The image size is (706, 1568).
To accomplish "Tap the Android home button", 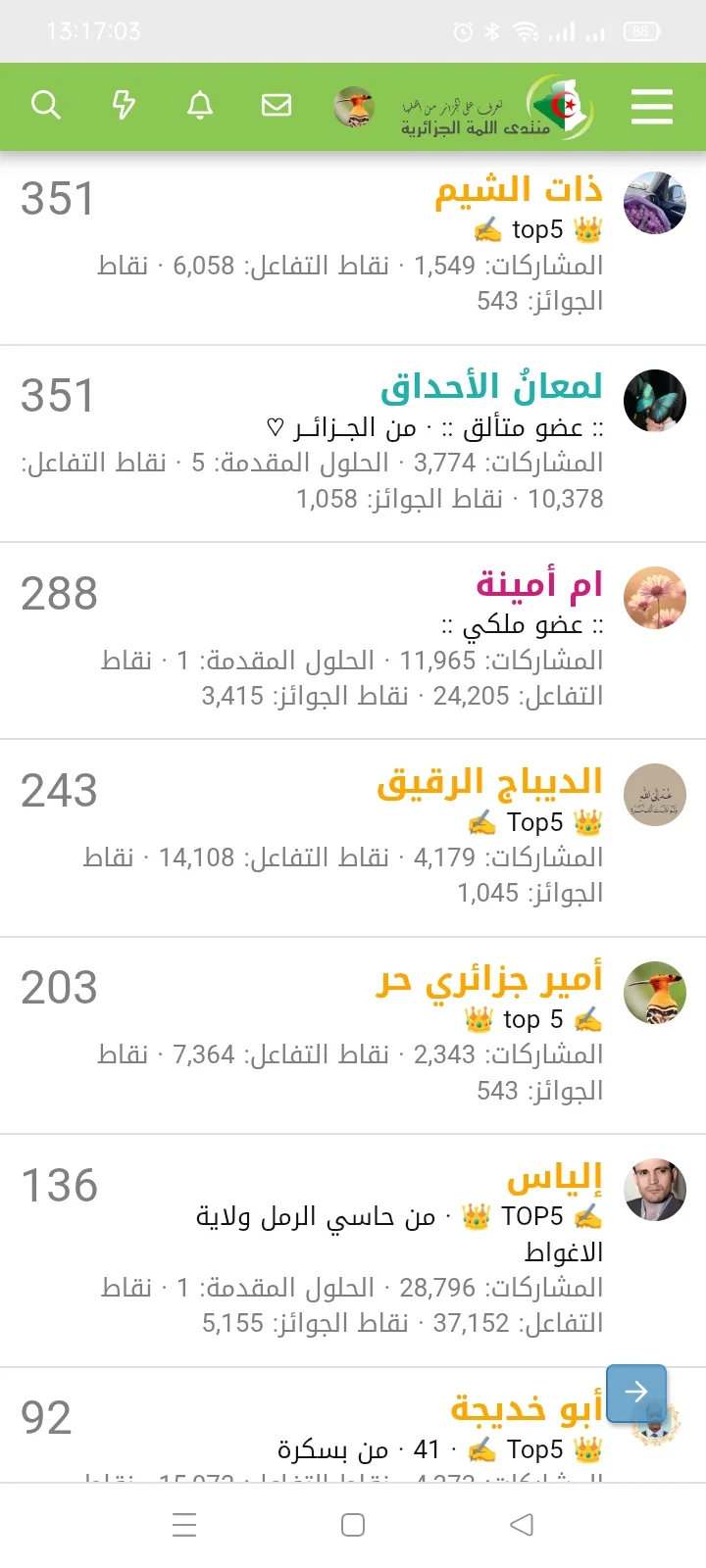I will (x=352, y=1525).
